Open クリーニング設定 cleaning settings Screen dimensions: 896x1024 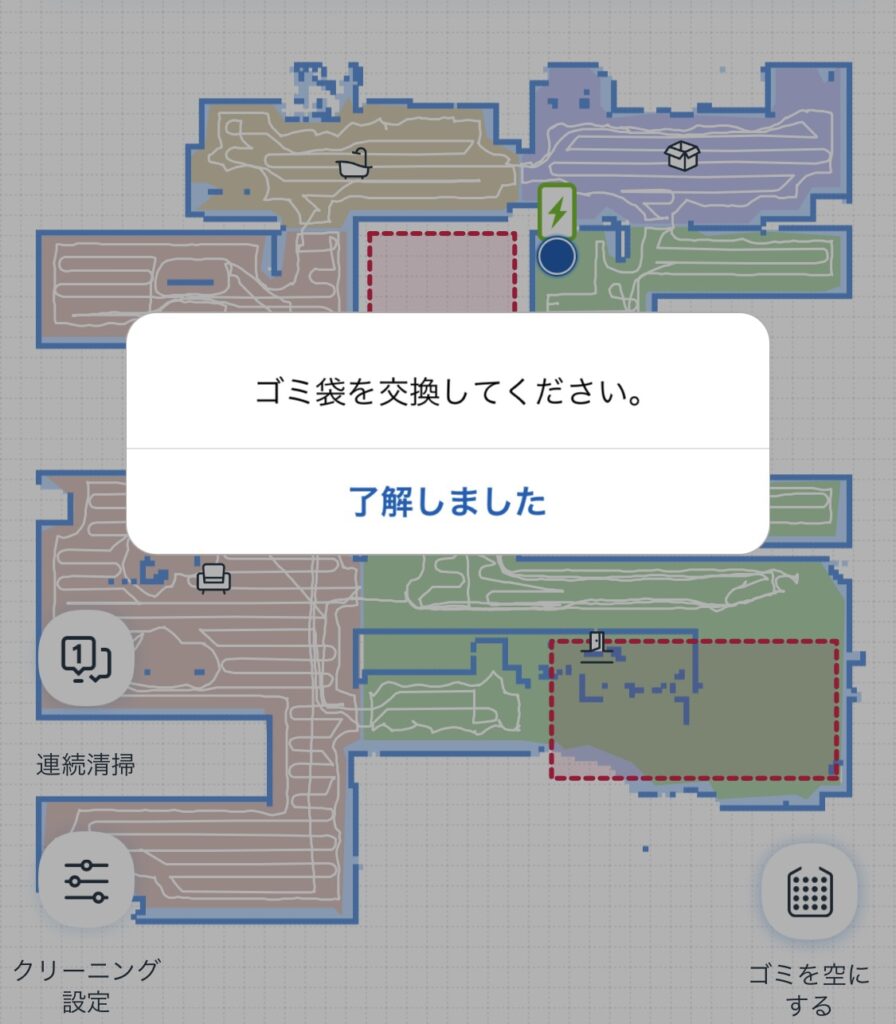click(86, 880)
